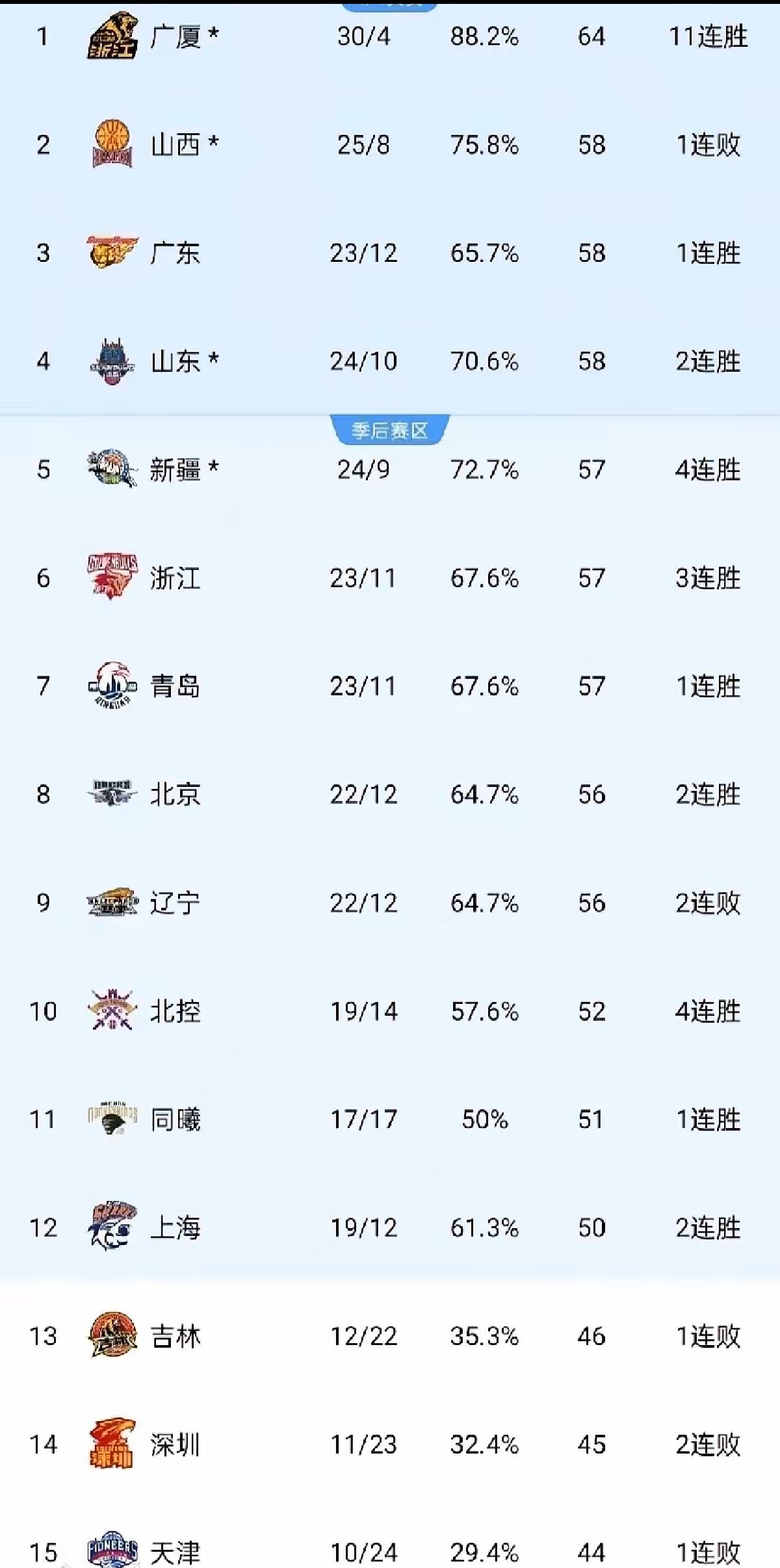Open the 广厦 team row
Screen dimensions: 780x1568
(175, 36)
